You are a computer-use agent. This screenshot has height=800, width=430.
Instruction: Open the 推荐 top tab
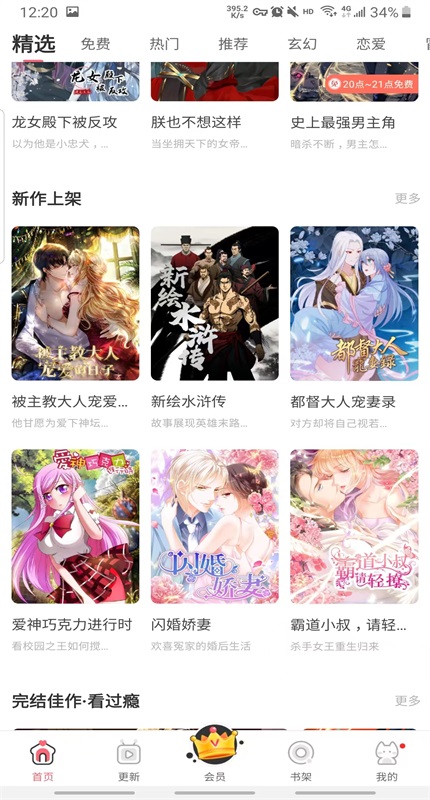[x=233, y=44]
